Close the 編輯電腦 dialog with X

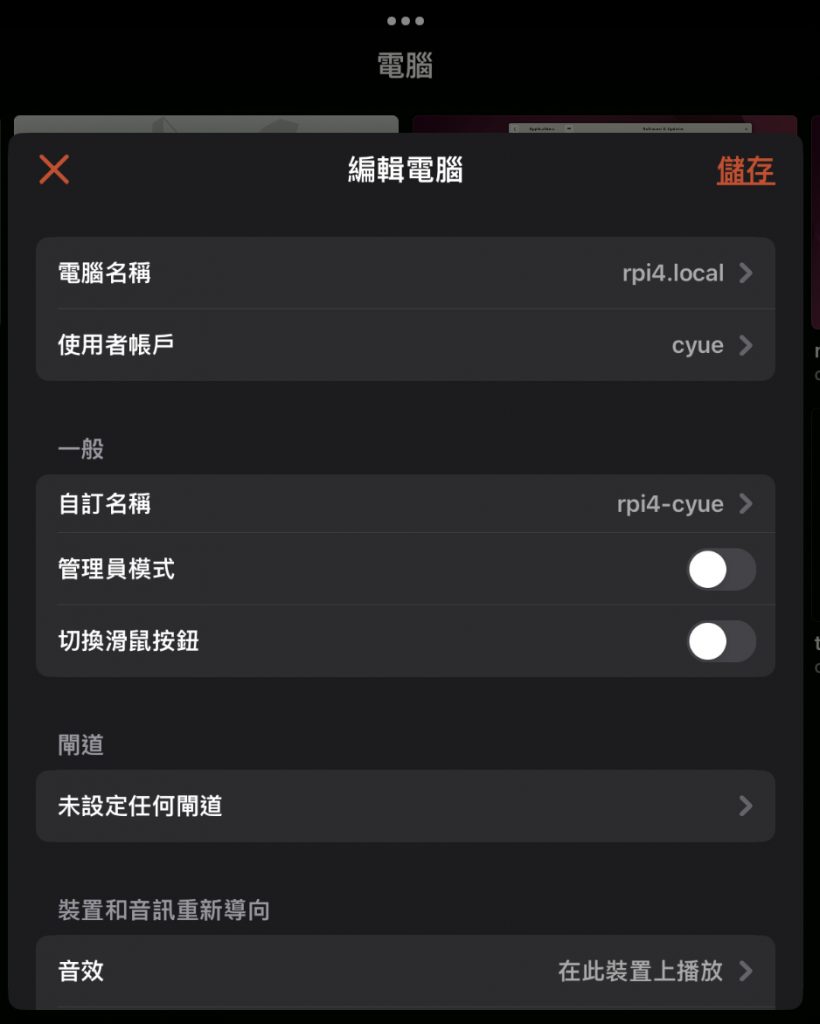click(x=54, y=169)
